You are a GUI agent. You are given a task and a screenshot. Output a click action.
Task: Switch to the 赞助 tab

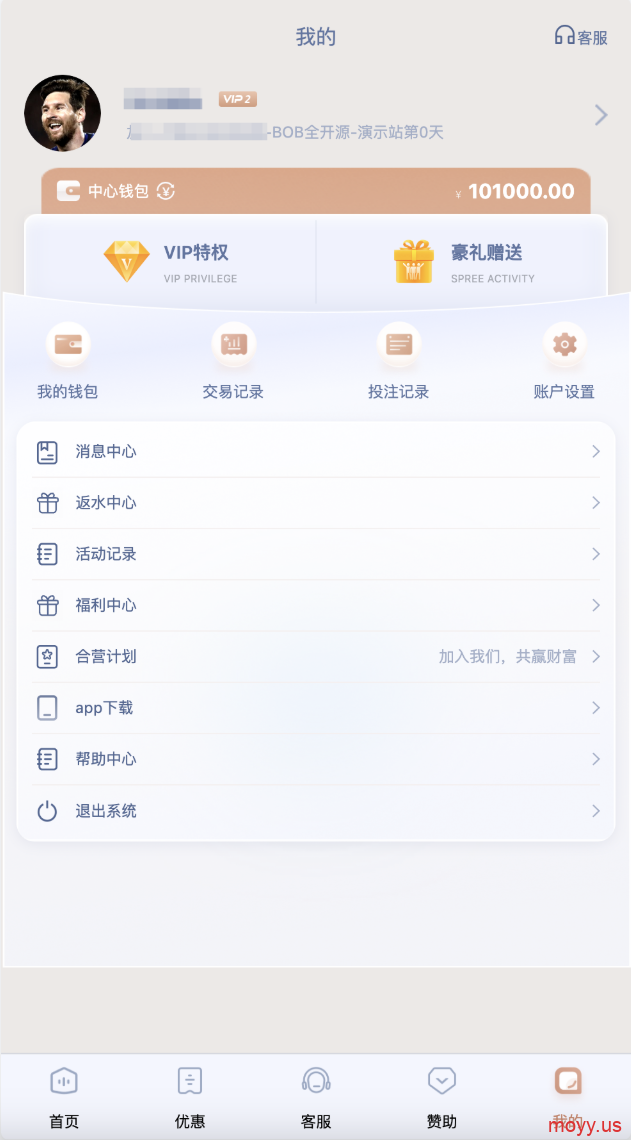pyautogui.click(x=442, y=1098)
